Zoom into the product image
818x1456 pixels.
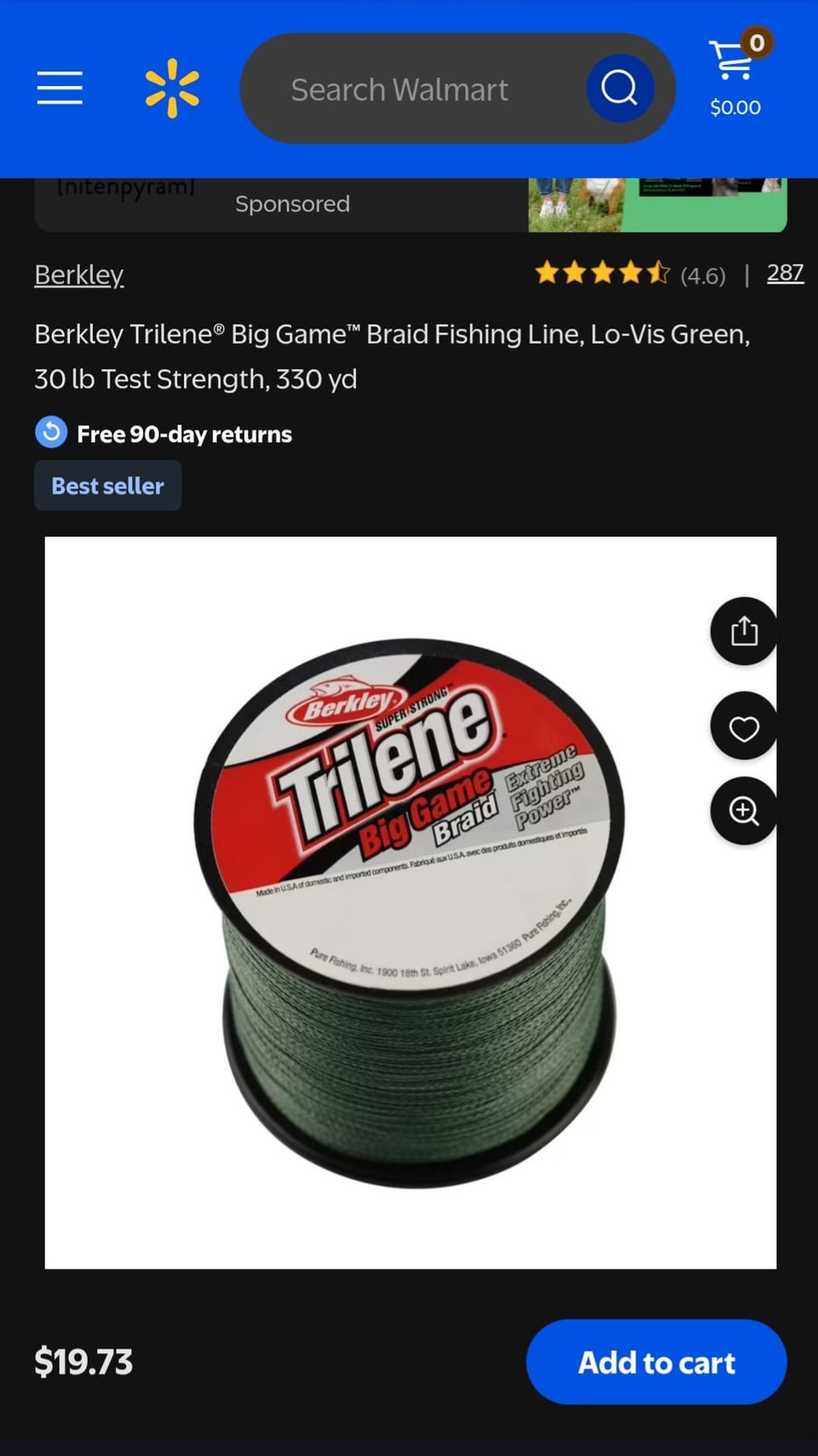coord(744,811)
